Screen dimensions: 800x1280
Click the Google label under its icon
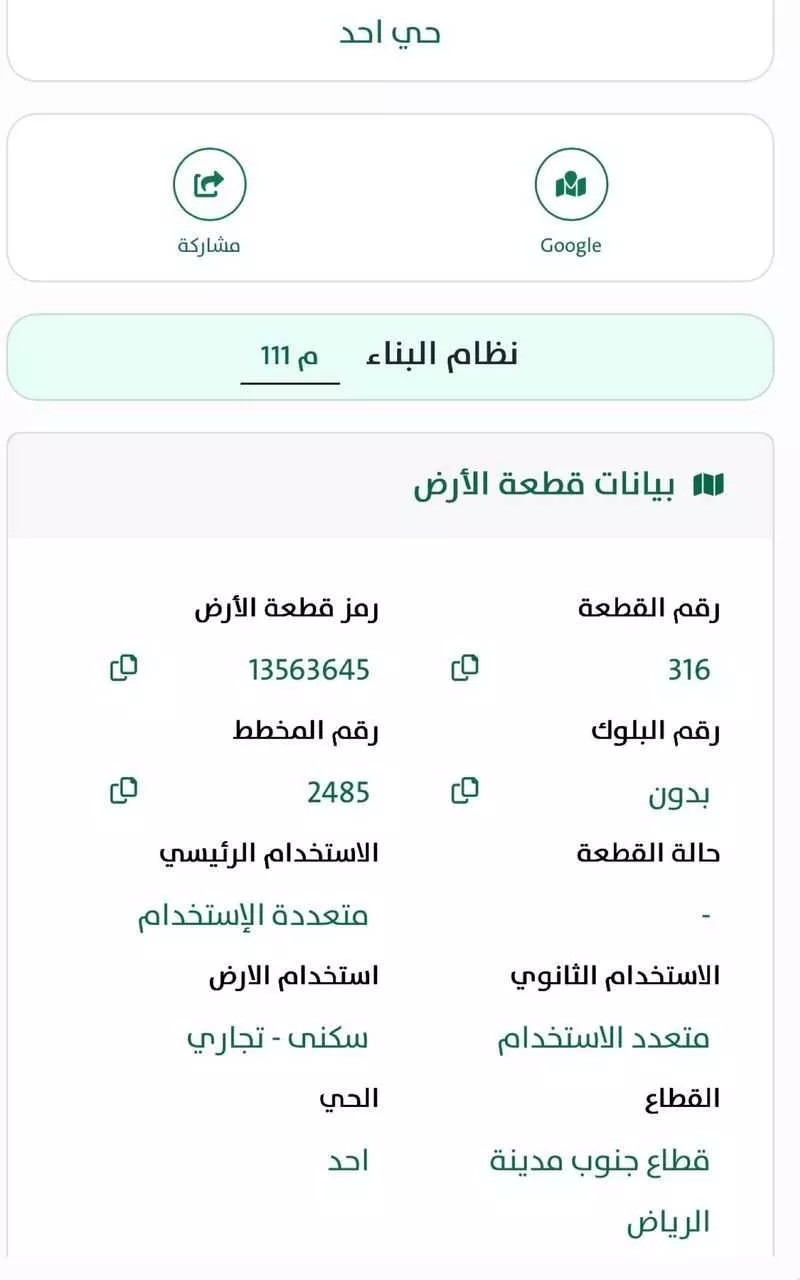571,244
